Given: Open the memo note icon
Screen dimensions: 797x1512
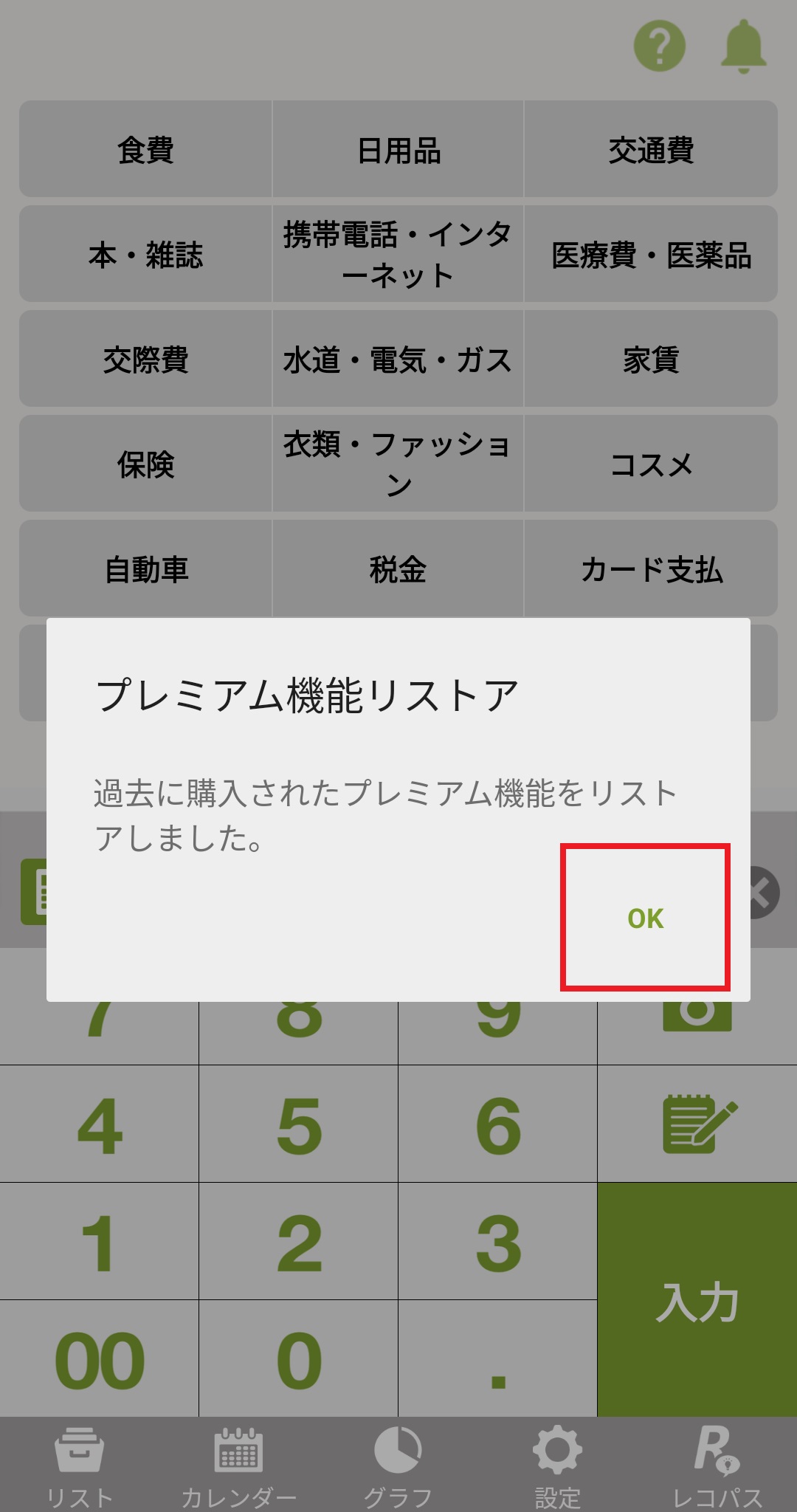Looking at the screenshot, I should click(697, 1124).
